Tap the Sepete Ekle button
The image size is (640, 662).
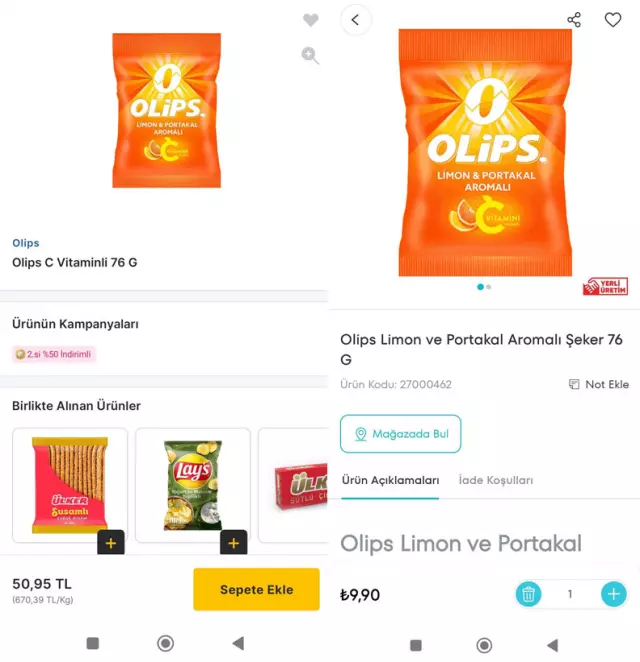256,589
